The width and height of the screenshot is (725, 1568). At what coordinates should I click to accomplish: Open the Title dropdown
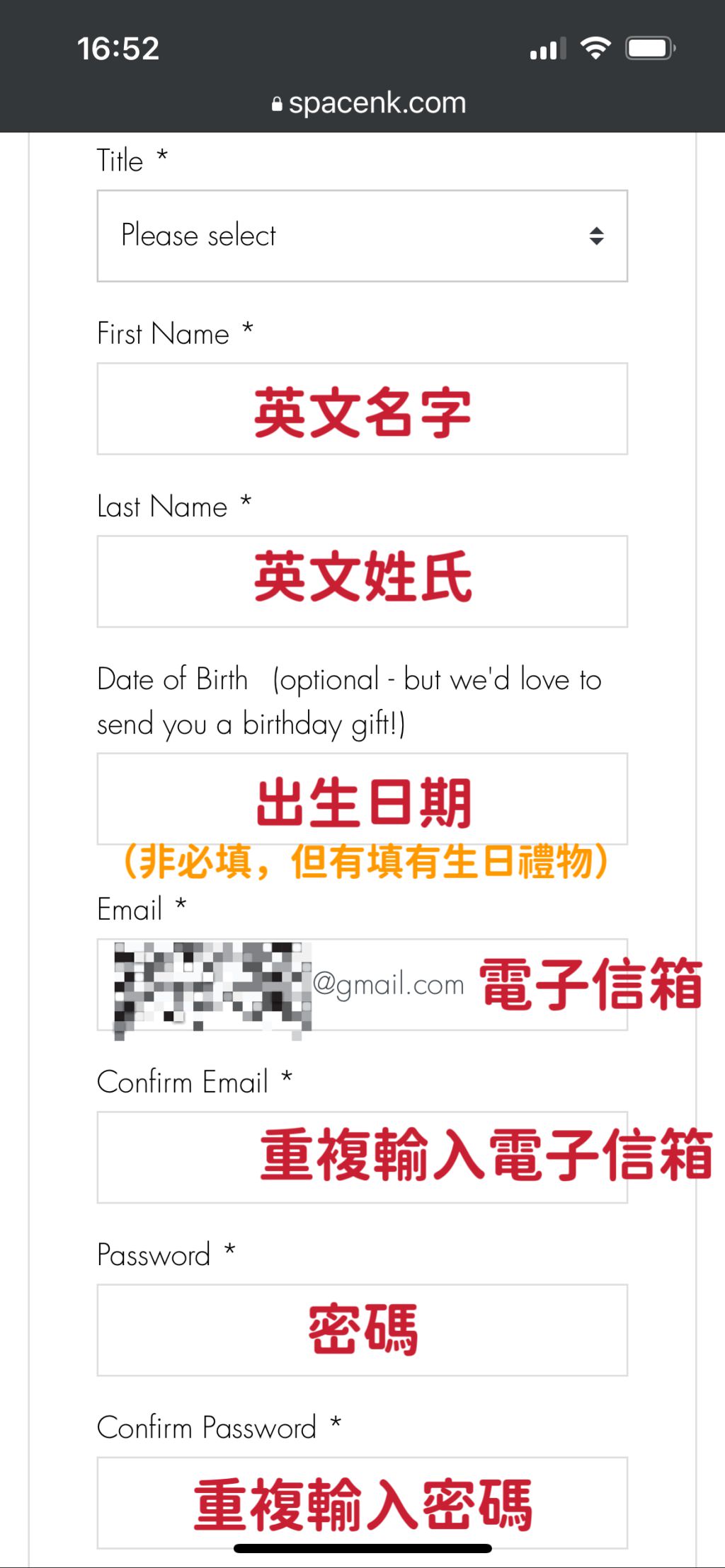click(362, 236)
